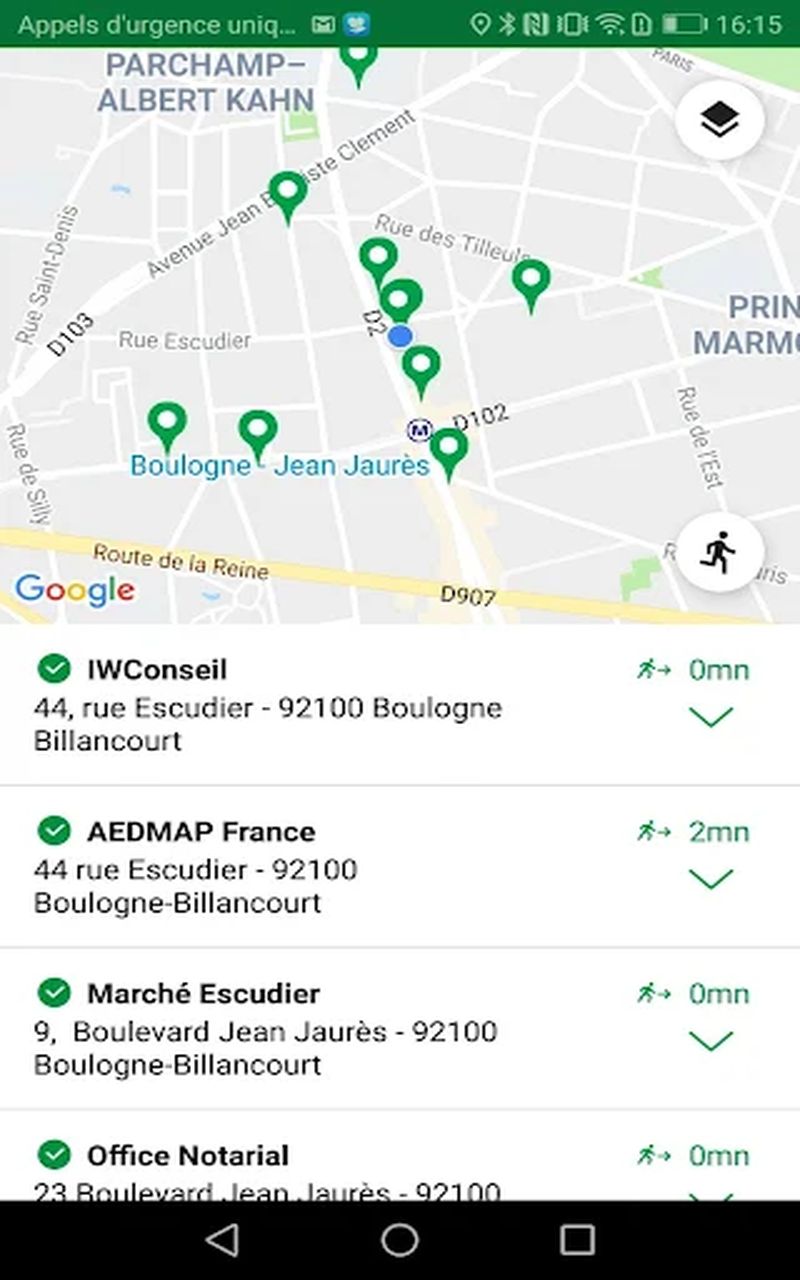Open the map layers button

[720, 121]
